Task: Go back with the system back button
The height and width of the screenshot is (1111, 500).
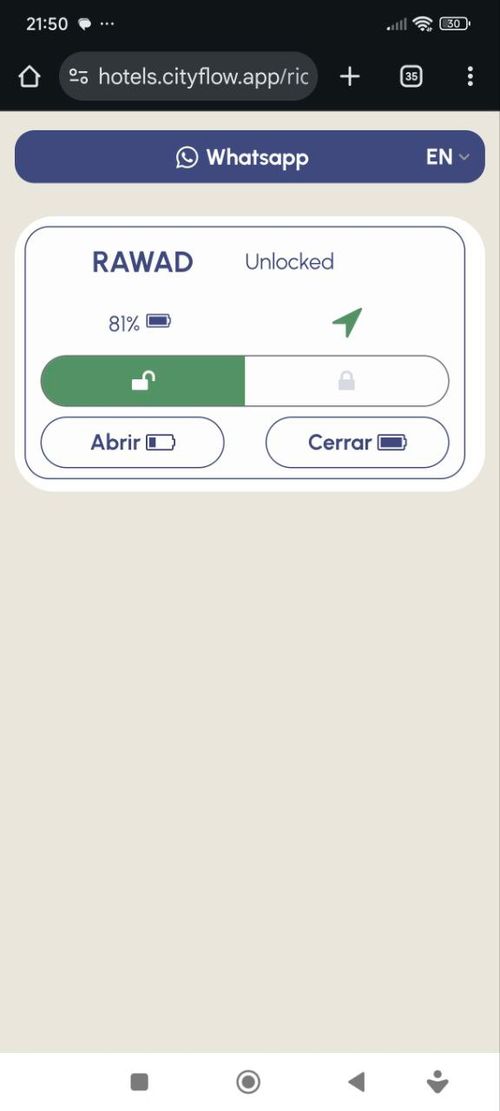Action: pos(357,1082)
